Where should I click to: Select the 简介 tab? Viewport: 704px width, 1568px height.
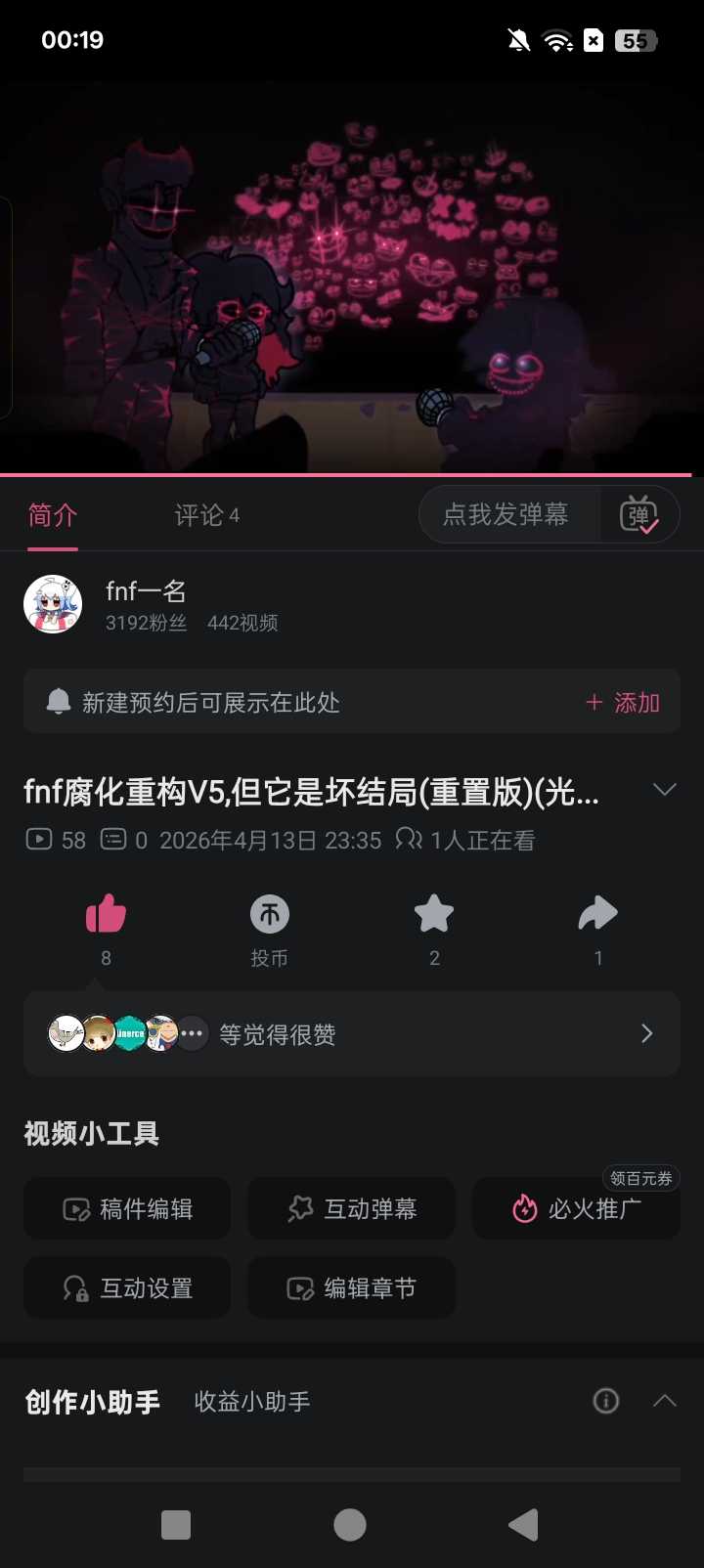[53, 515]
